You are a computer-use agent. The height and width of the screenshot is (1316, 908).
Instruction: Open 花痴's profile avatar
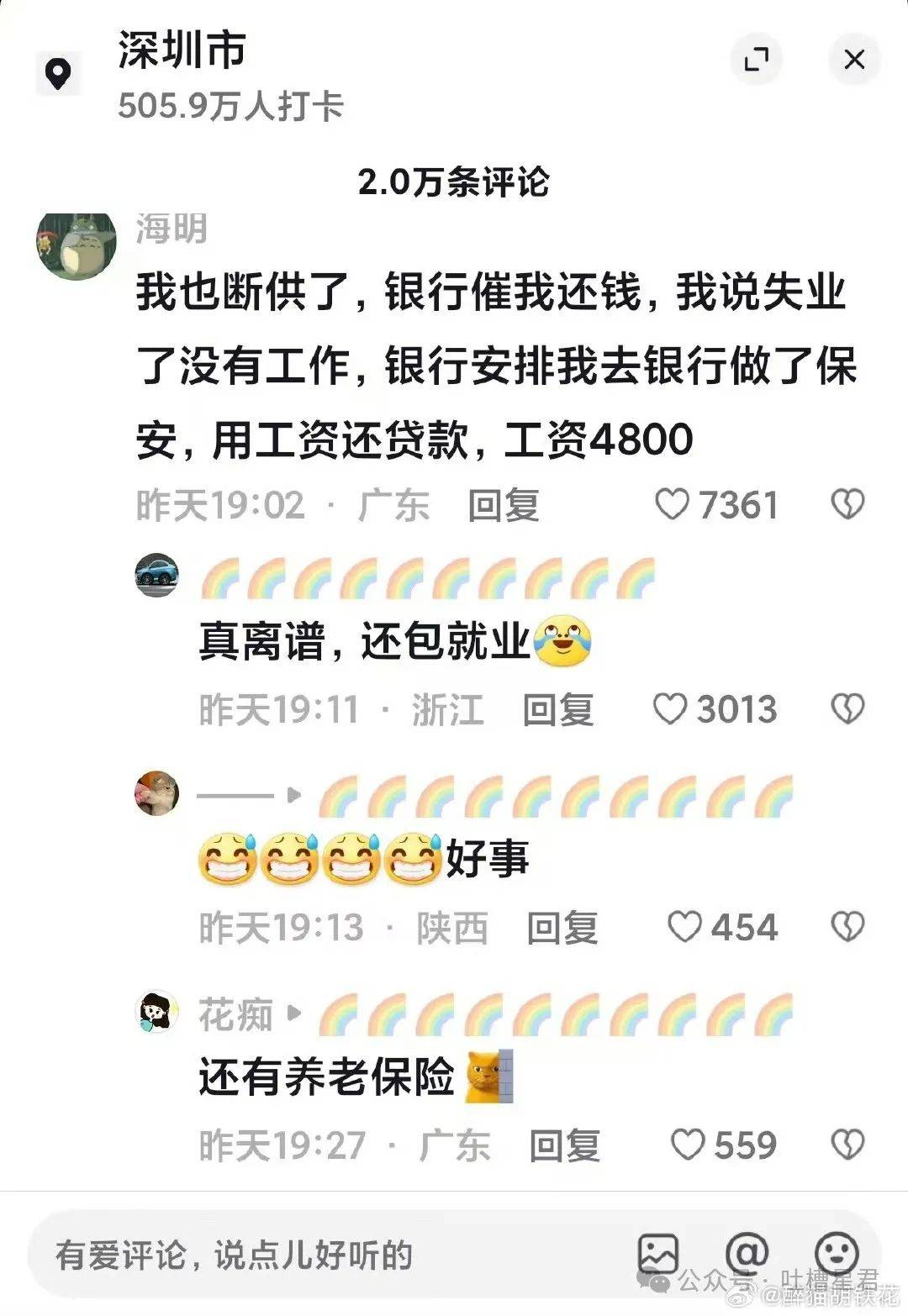coord(157,1013)
